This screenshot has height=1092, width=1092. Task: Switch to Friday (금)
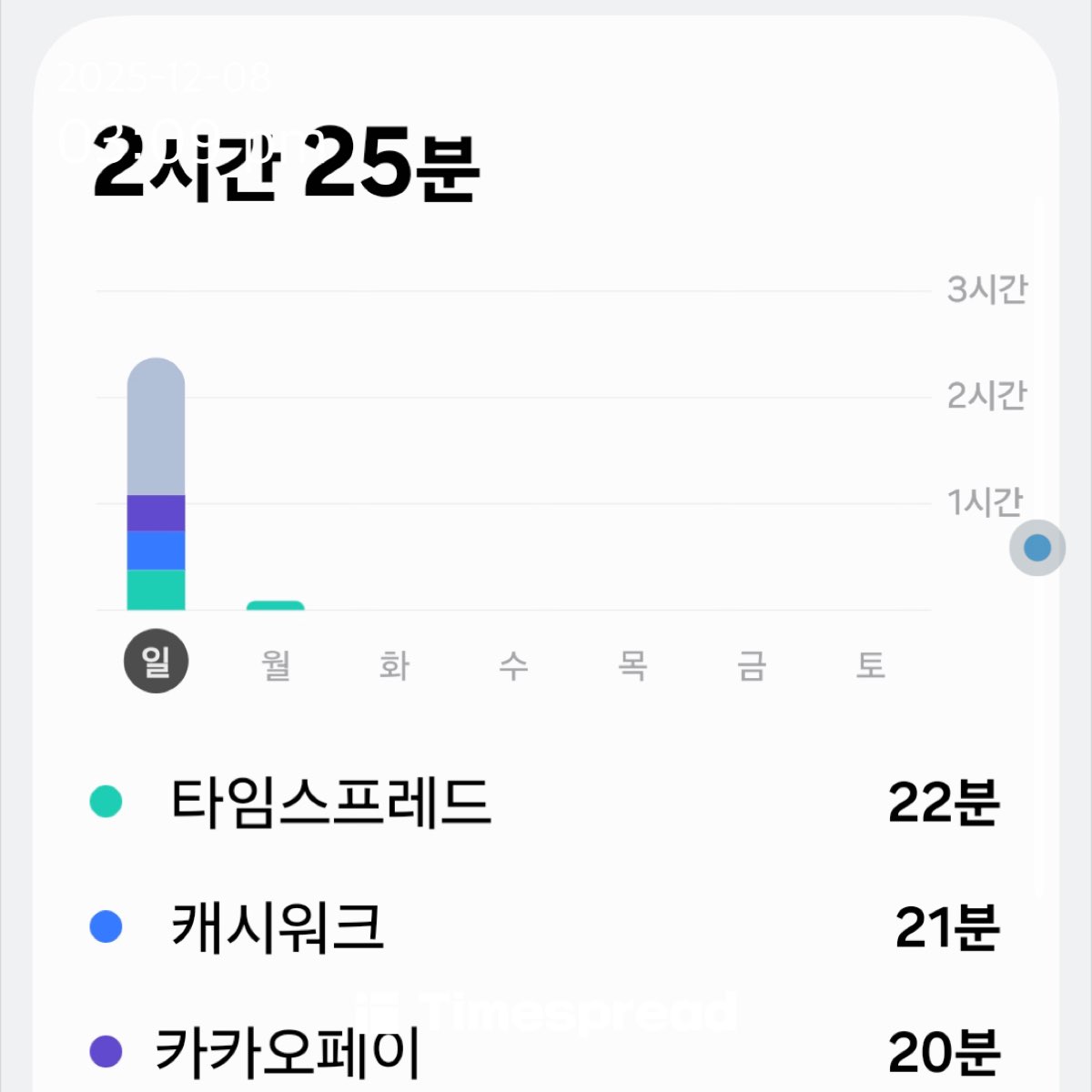pyautogui.click(x=752, y=664)
